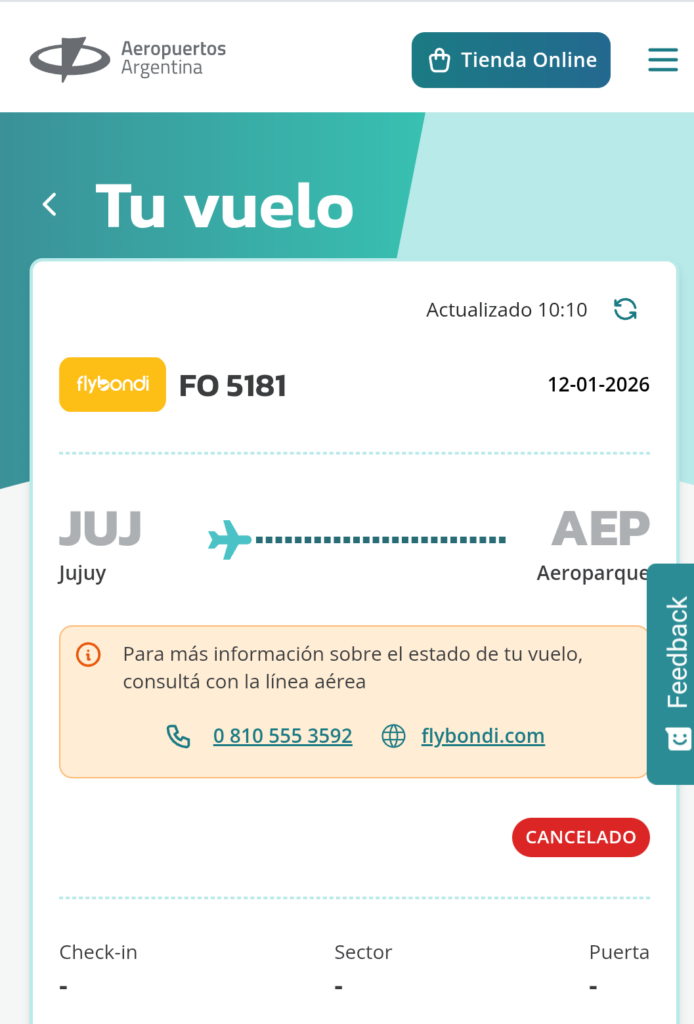The width and height of the screenshot is (694, 1024).
Task: Go back from Tu vuelo
Action: 50,205
